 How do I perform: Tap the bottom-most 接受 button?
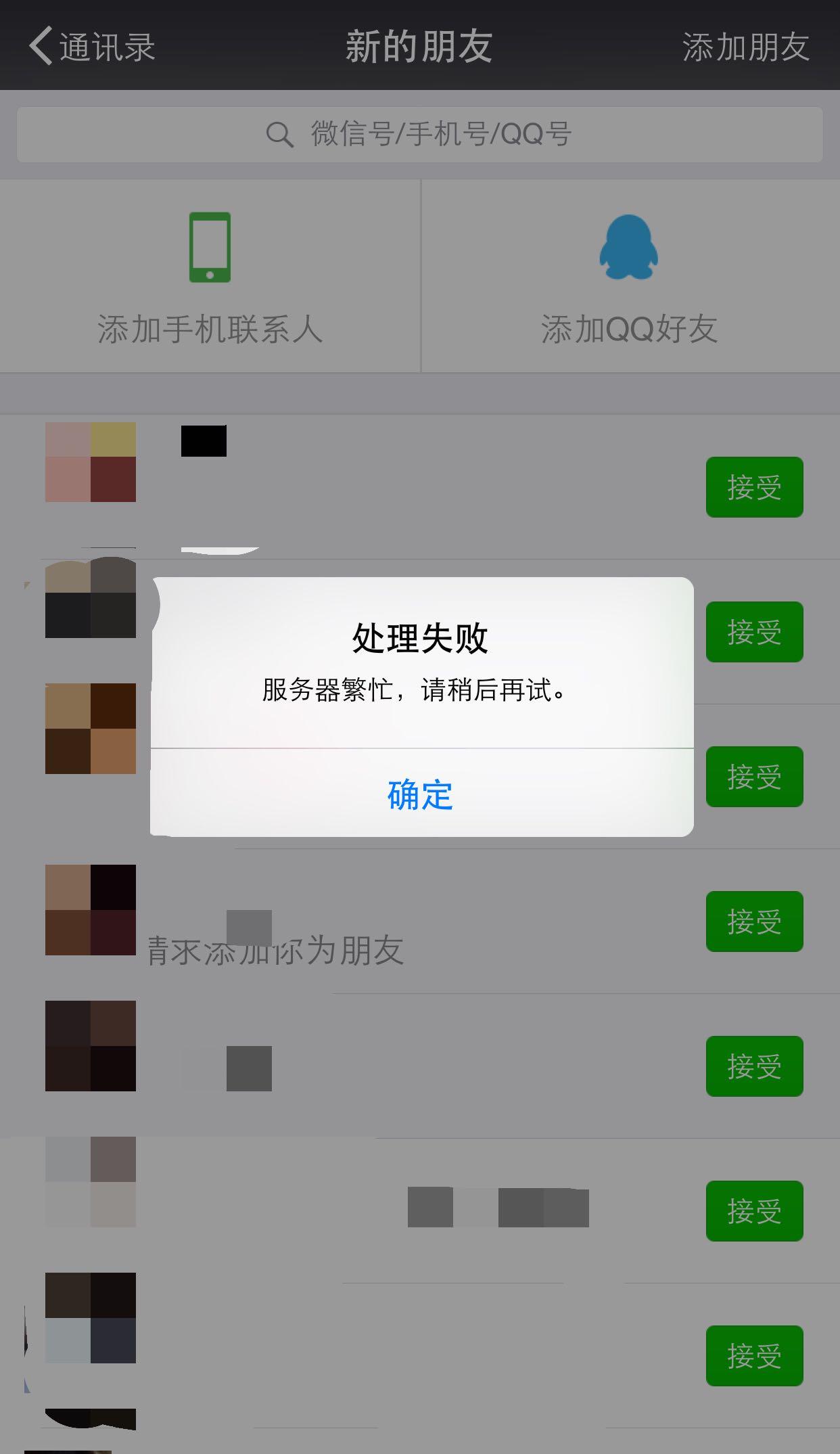[x=754, y=1356]
